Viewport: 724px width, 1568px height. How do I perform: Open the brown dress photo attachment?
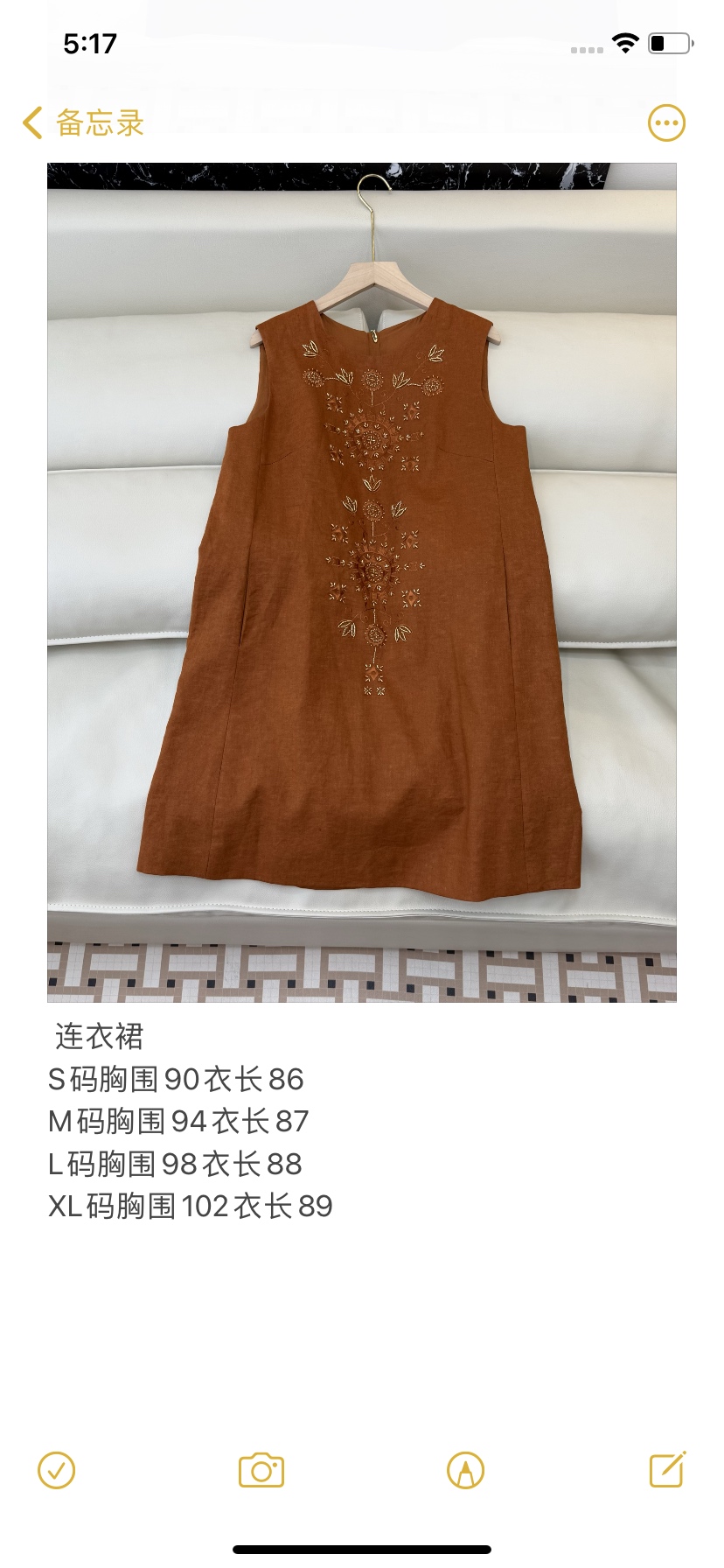[361, 582]
